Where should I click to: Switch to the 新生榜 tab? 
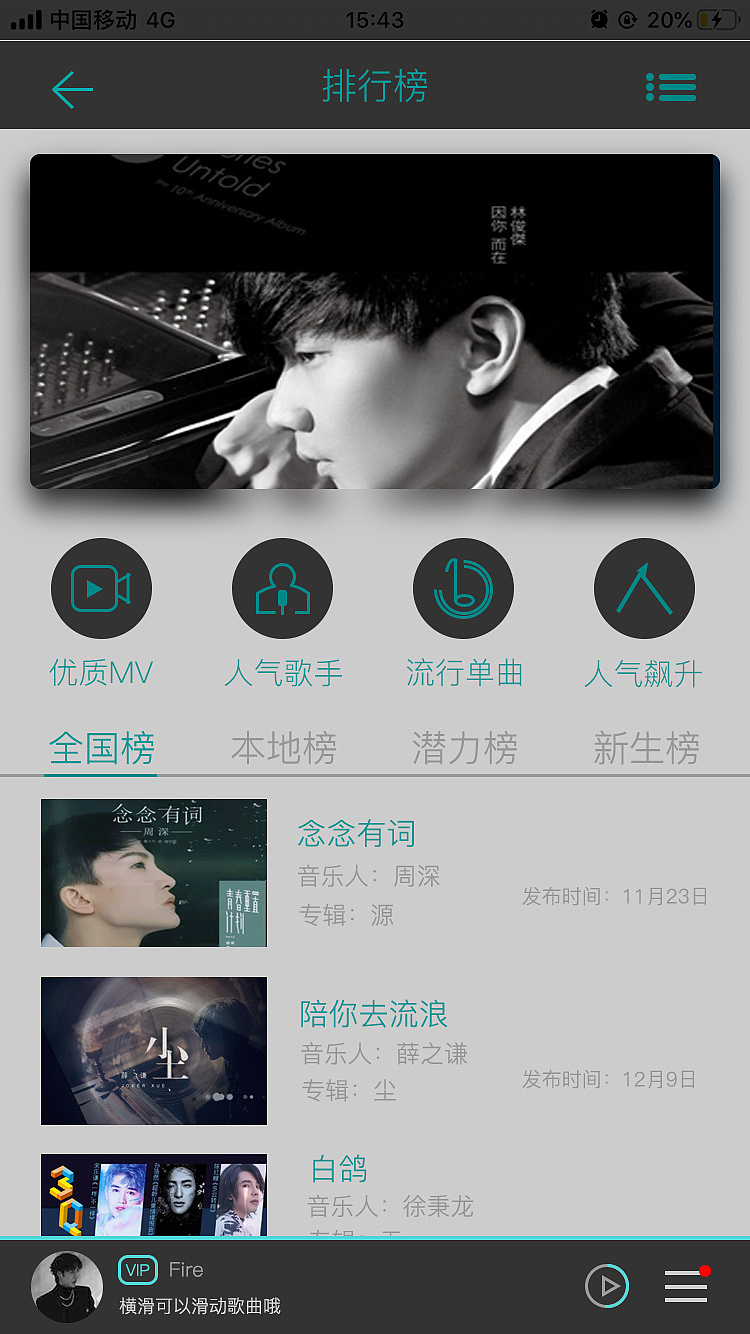pos(646,748)
